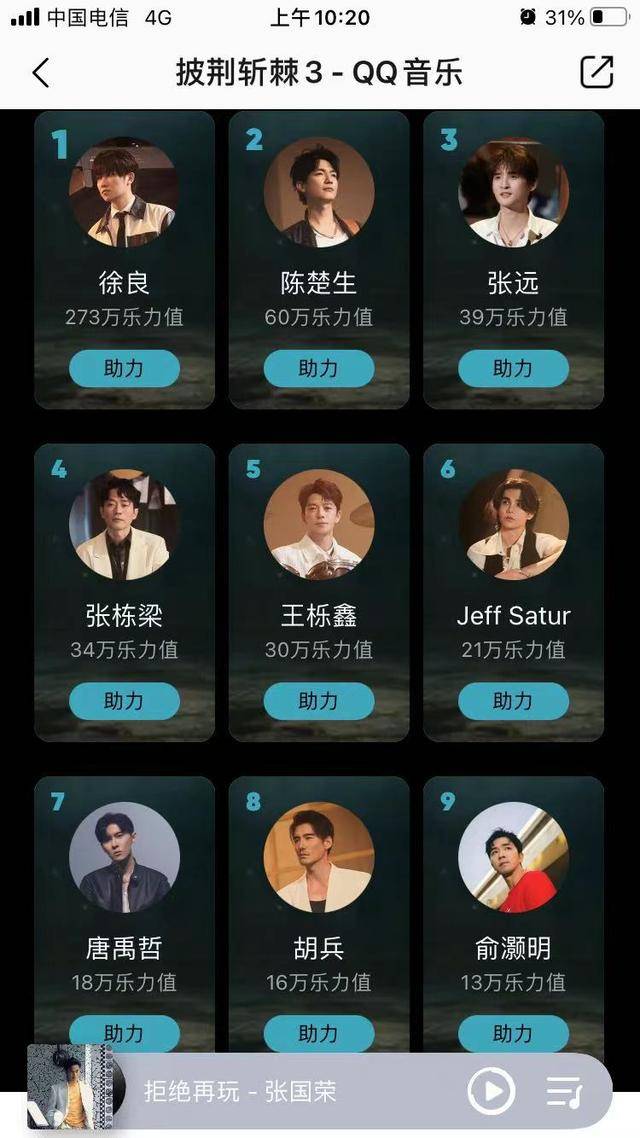Tap 助力 for 张栋梁

pos(124,701)
